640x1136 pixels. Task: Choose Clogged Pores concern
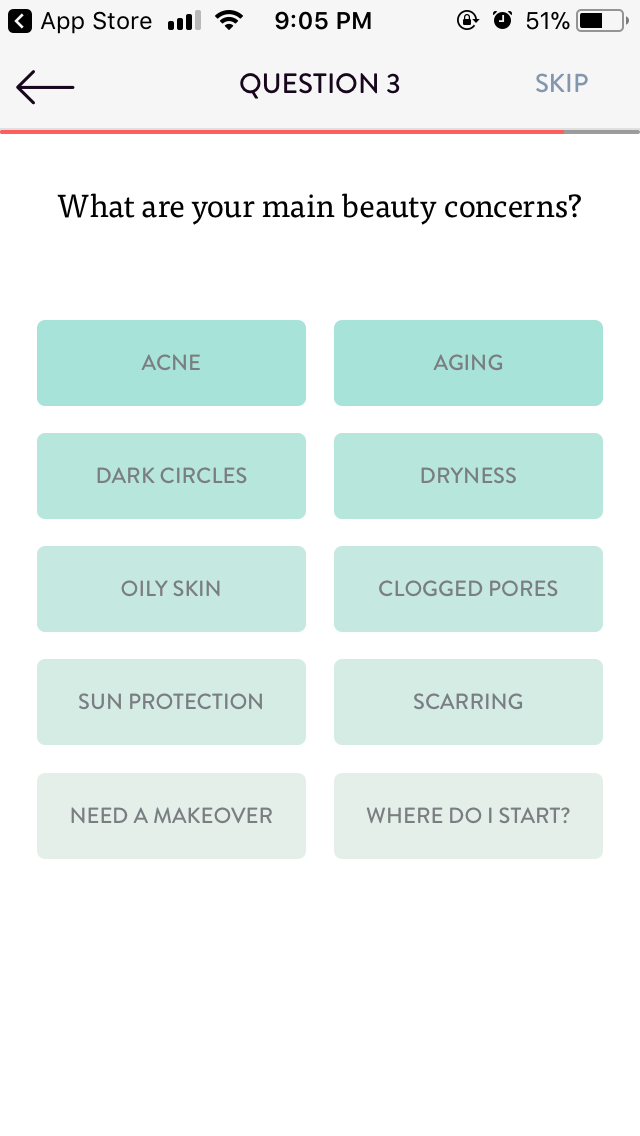[468, 589]
